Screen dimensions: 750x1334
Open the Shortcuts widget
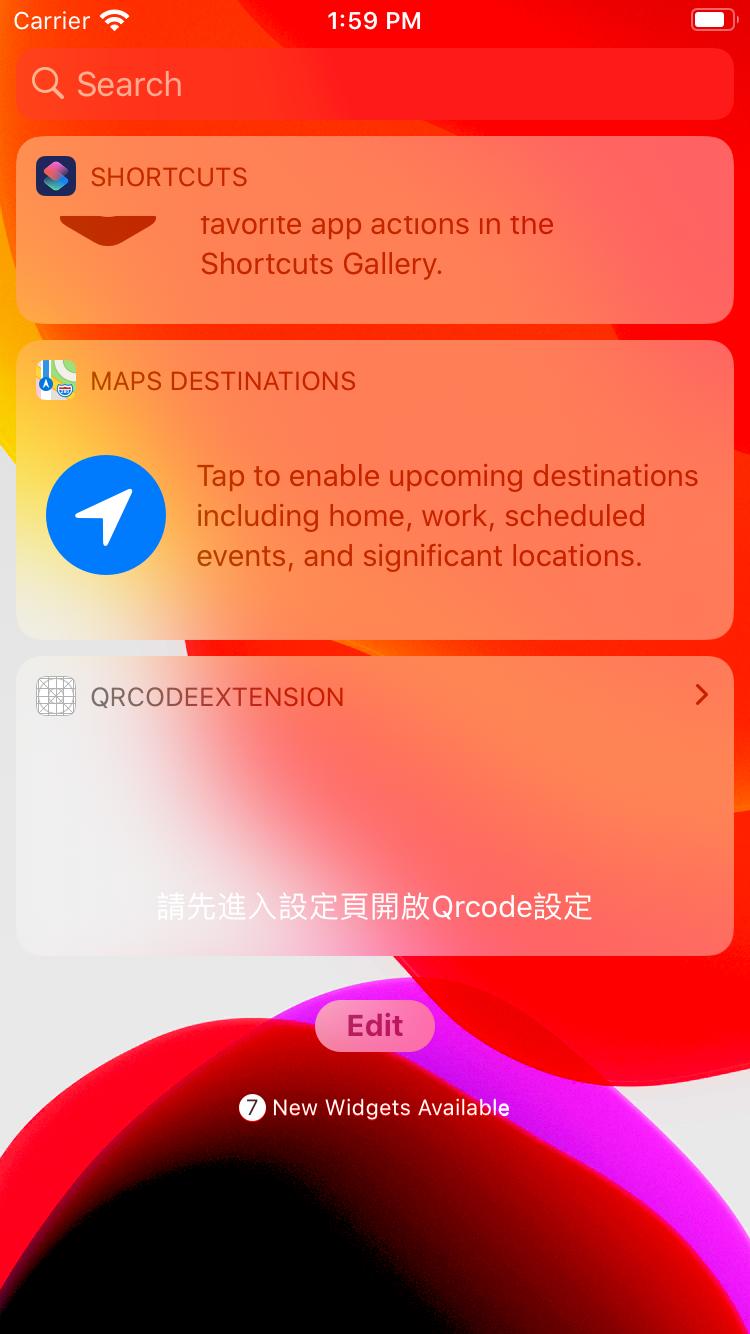(x=375, y=245)
